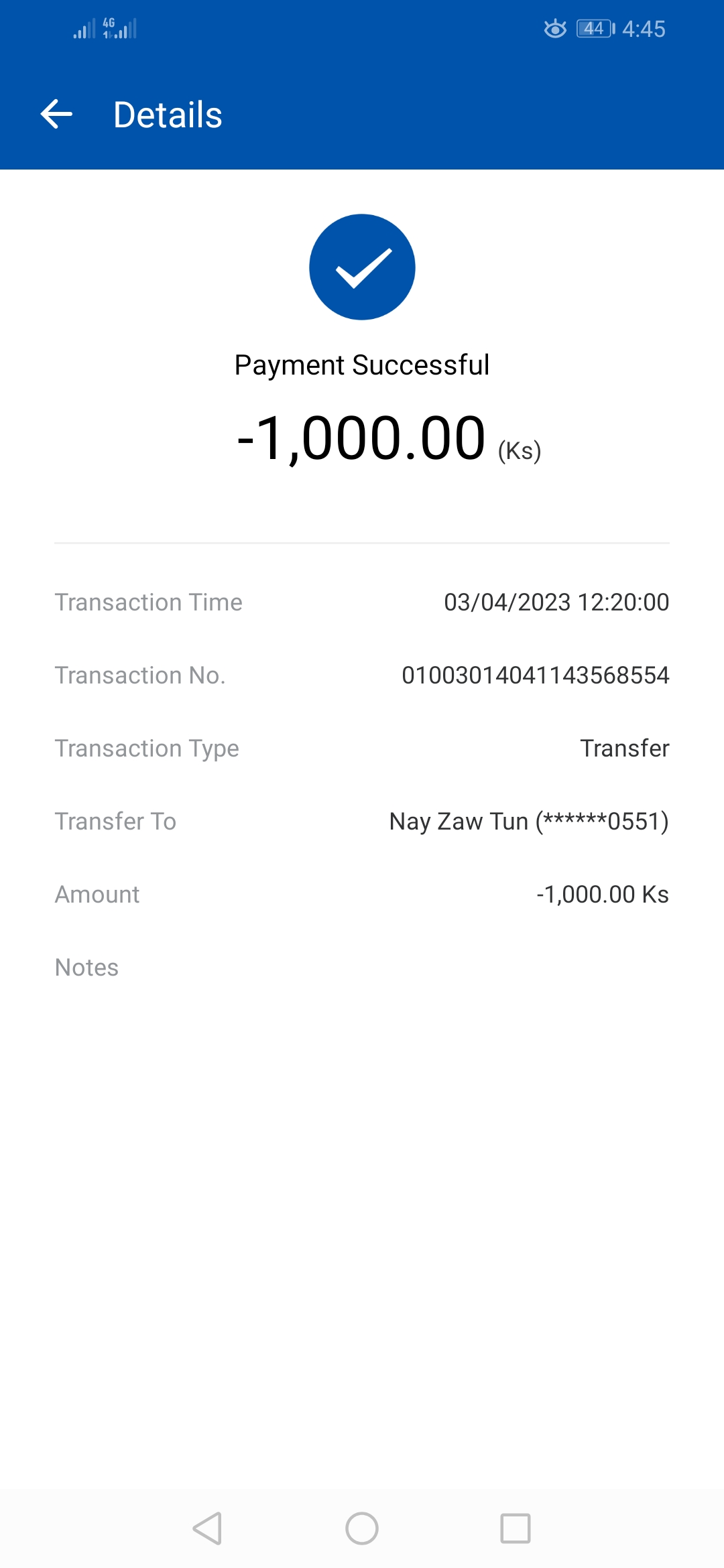Tap the system back navigation button

pyautogui.click(x=207, y=1528)
